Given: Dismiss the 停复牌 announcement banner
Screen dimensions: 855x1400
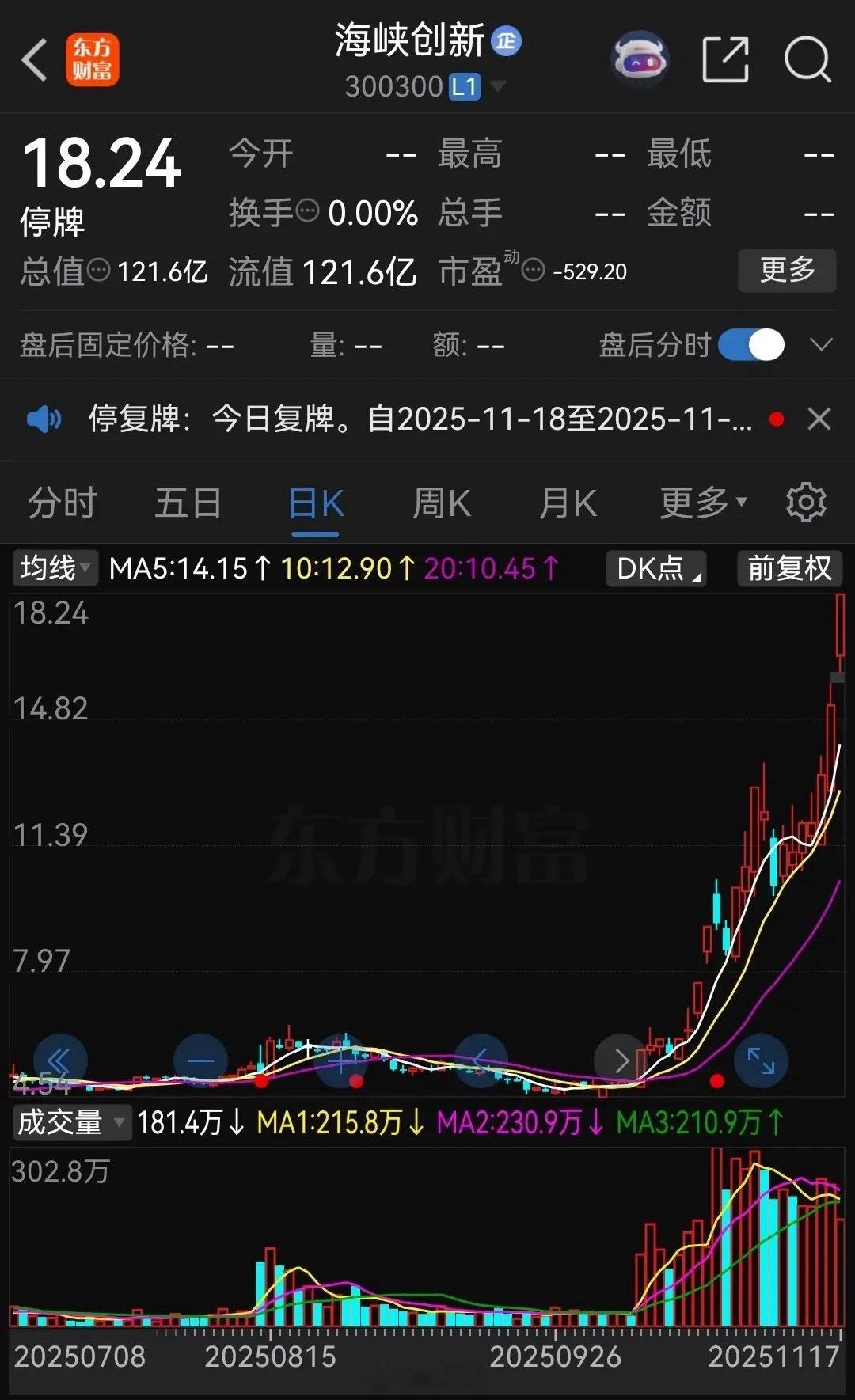Looking at the screenshot, I should pyautogui.click(x=819, y=419).
